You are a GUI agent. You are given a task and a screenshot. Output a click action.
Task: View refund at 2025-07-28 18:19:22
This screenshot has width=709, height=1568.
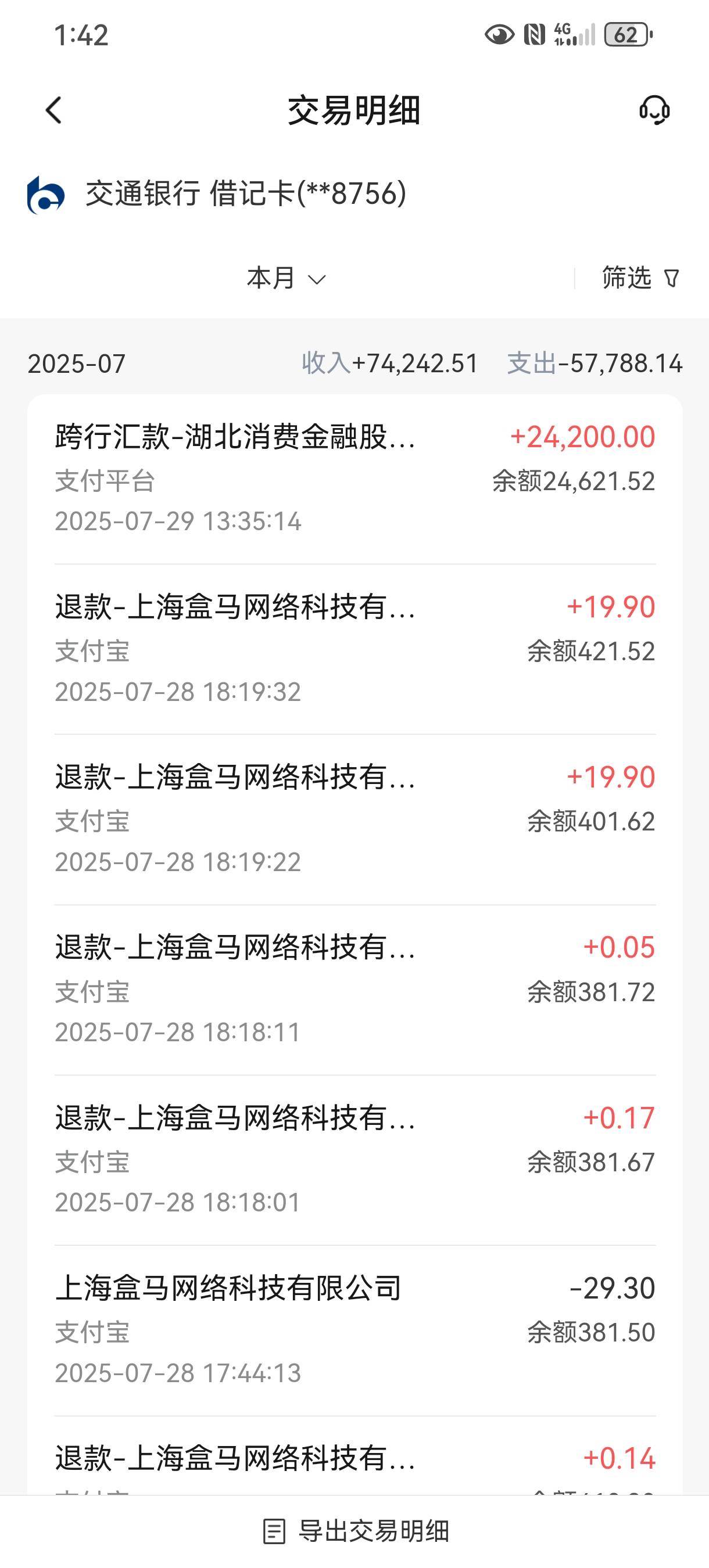354,819
